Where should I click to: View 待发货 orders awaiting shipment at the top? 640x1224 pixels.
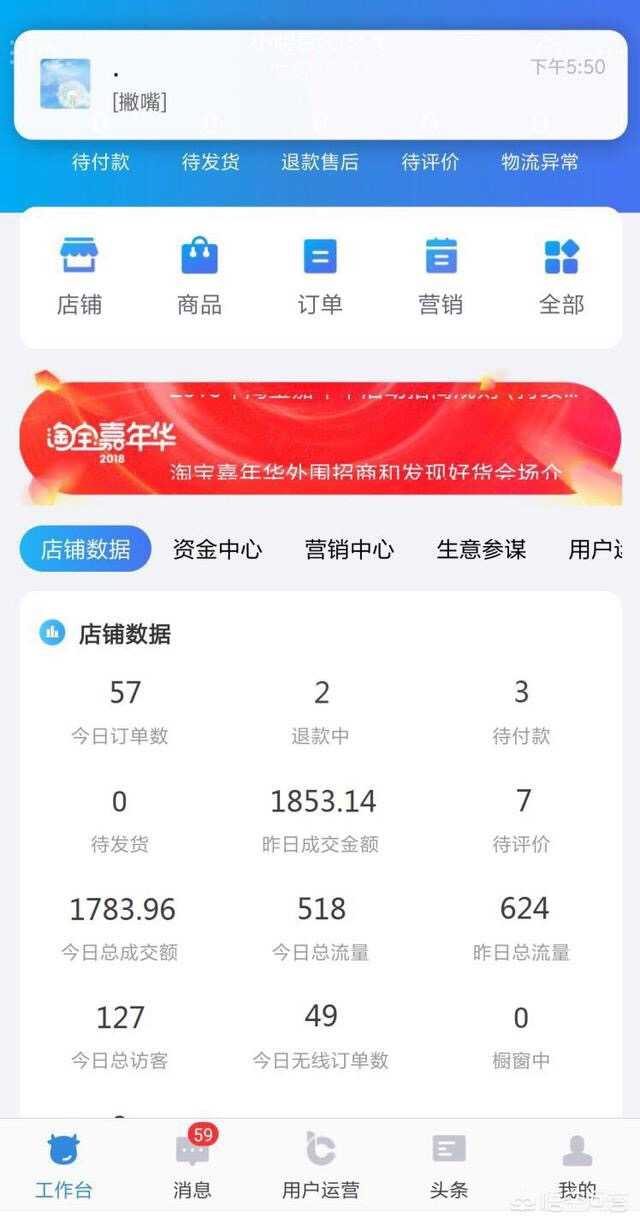click(210, 161)
